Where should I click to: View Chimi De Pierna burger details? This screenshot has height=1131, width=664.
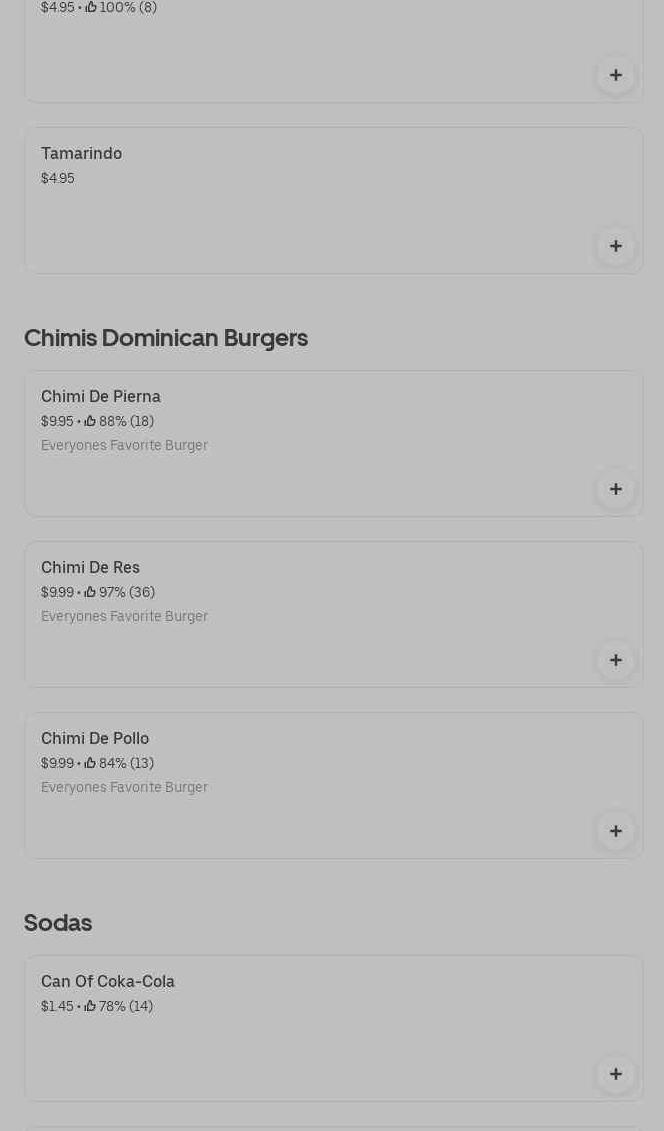(300, 443)
